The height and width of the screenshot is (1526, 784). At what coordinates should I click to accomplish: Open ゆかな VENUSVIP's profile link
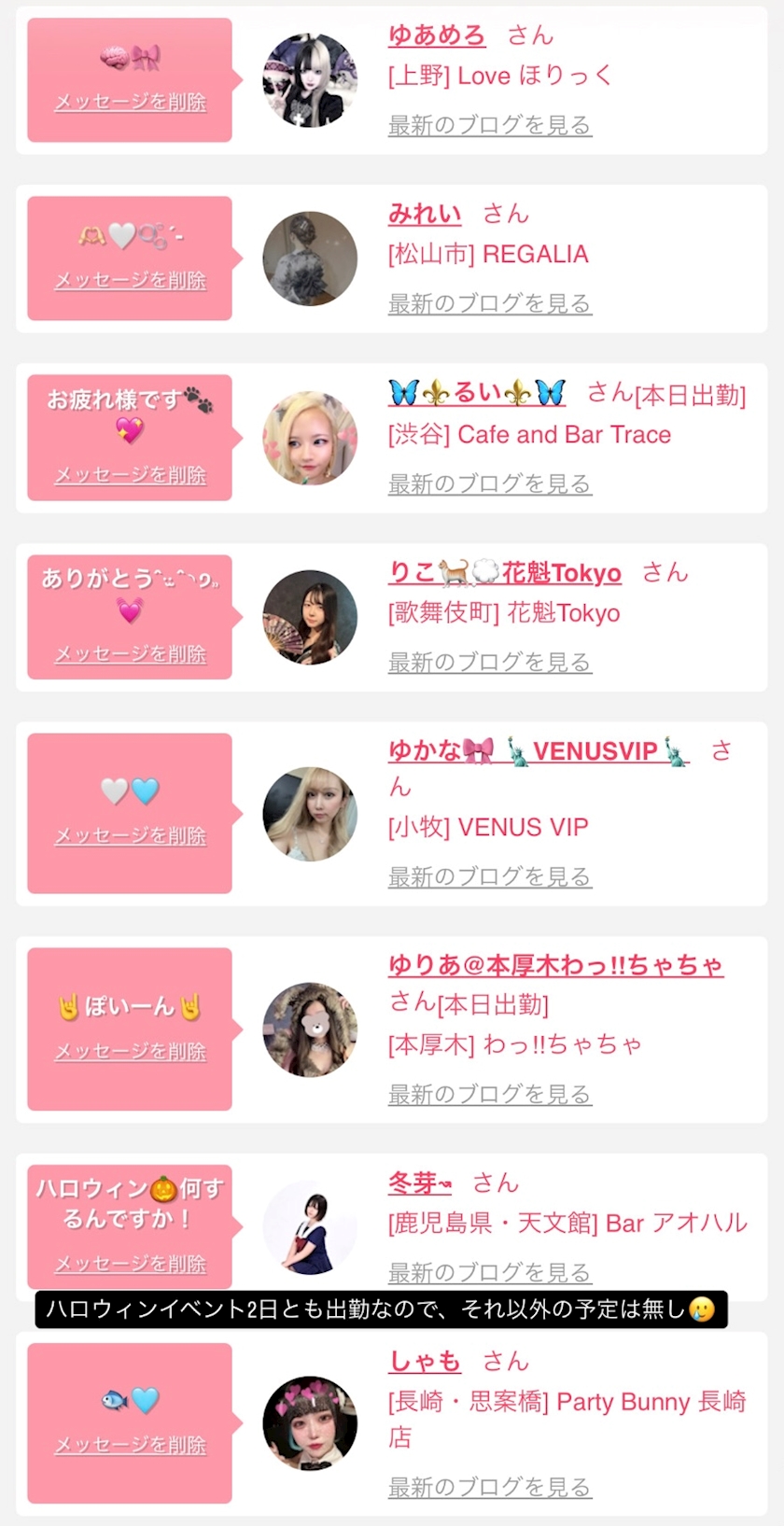tap(539, 751)
